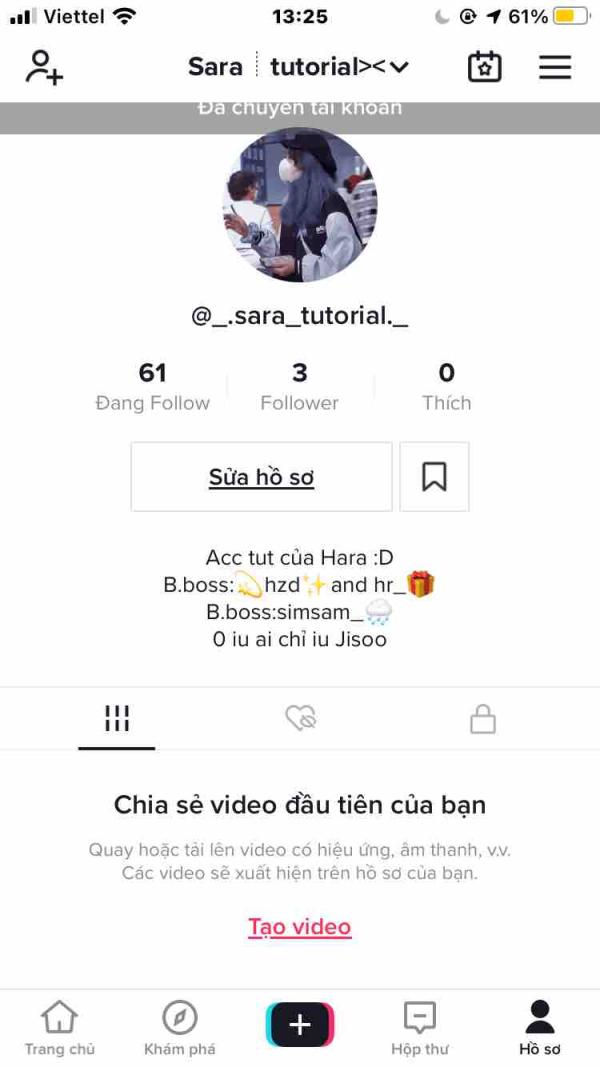
Task: Tap the profile avatar photo
Action: pyautogui.click(x=300, y=204)
